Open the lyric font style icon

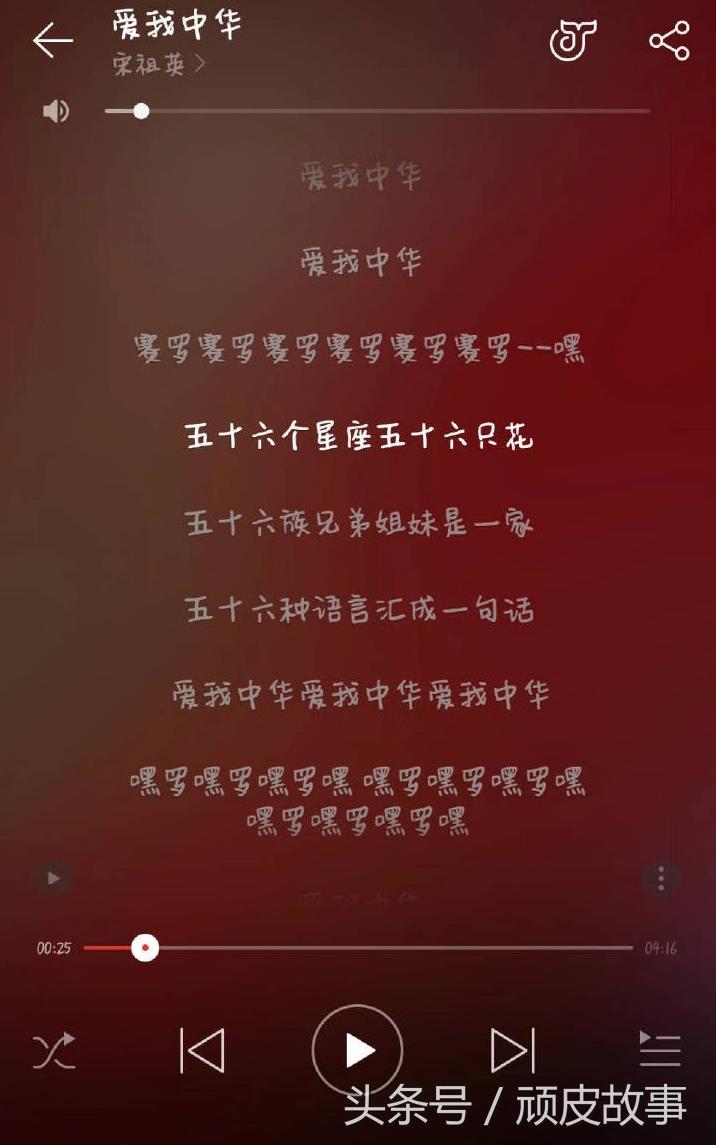coord(573,41)
